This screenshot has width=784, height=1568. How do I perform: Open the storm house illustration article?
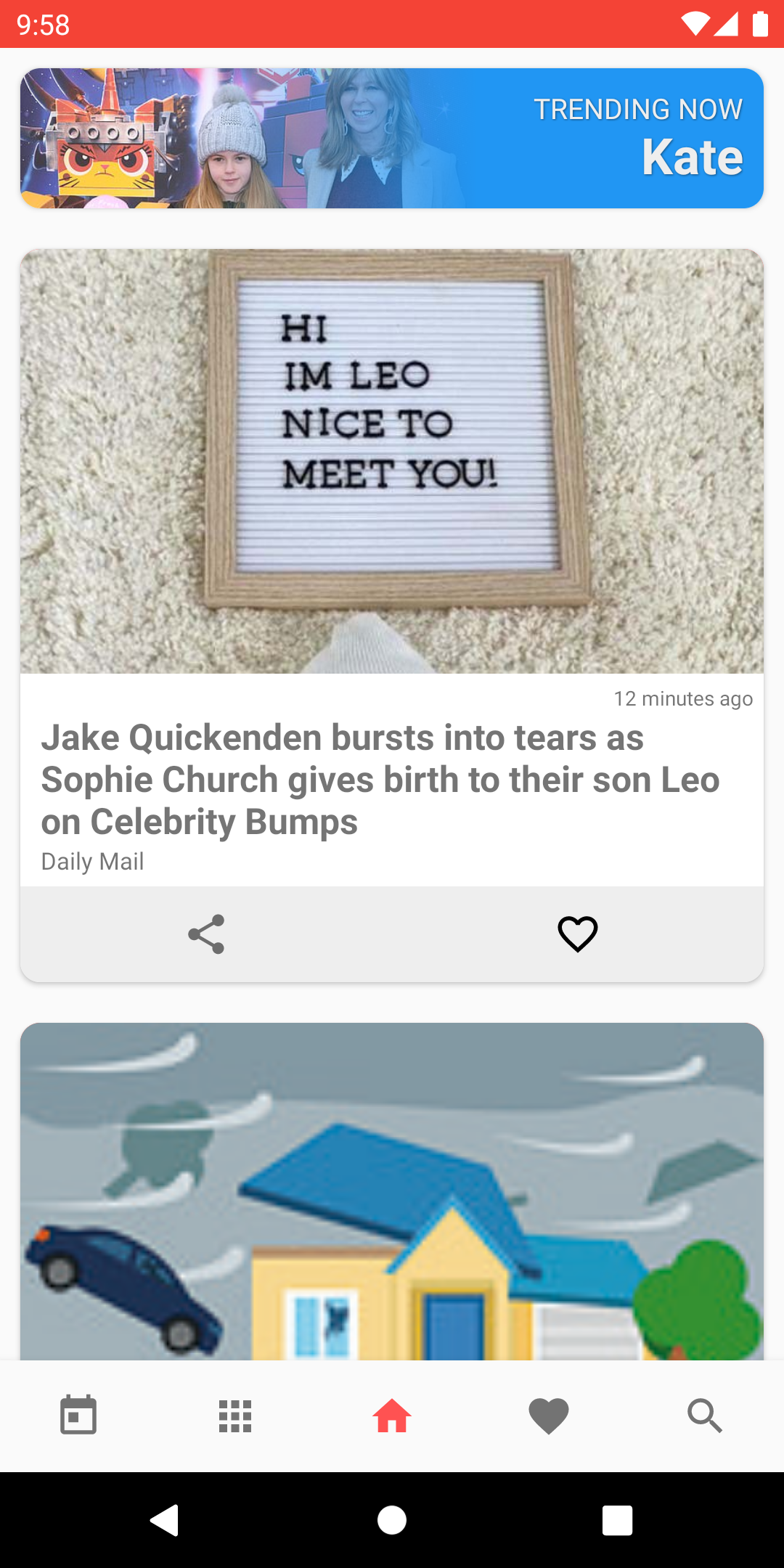[x=392, y=1191]
